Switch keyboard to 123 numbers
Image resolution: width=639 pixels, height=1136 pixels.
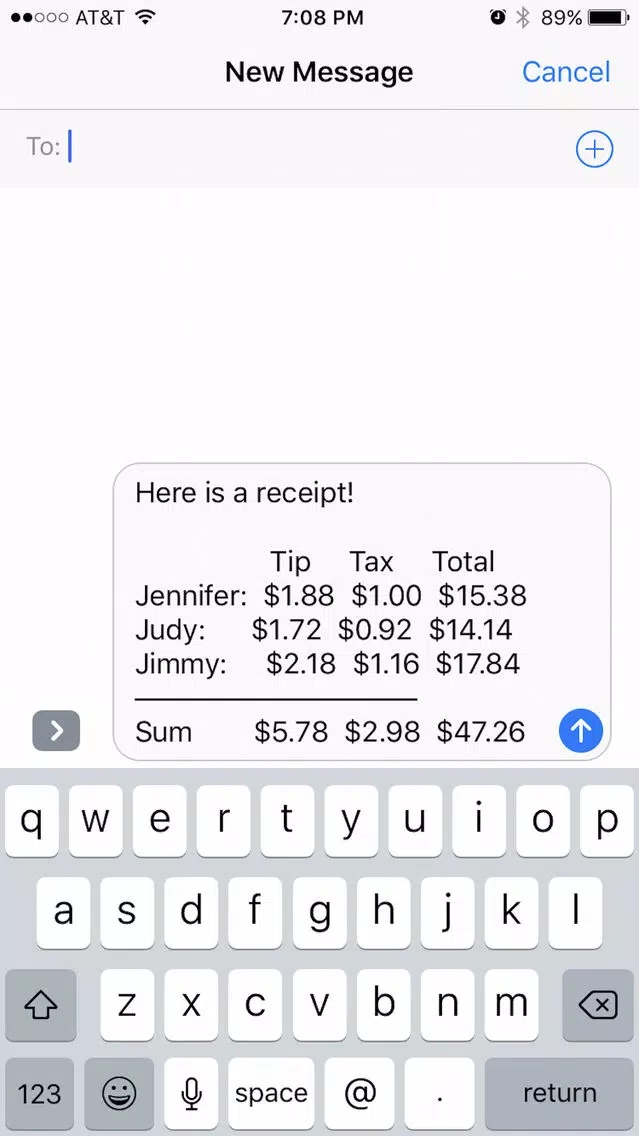coord(39,1093)
